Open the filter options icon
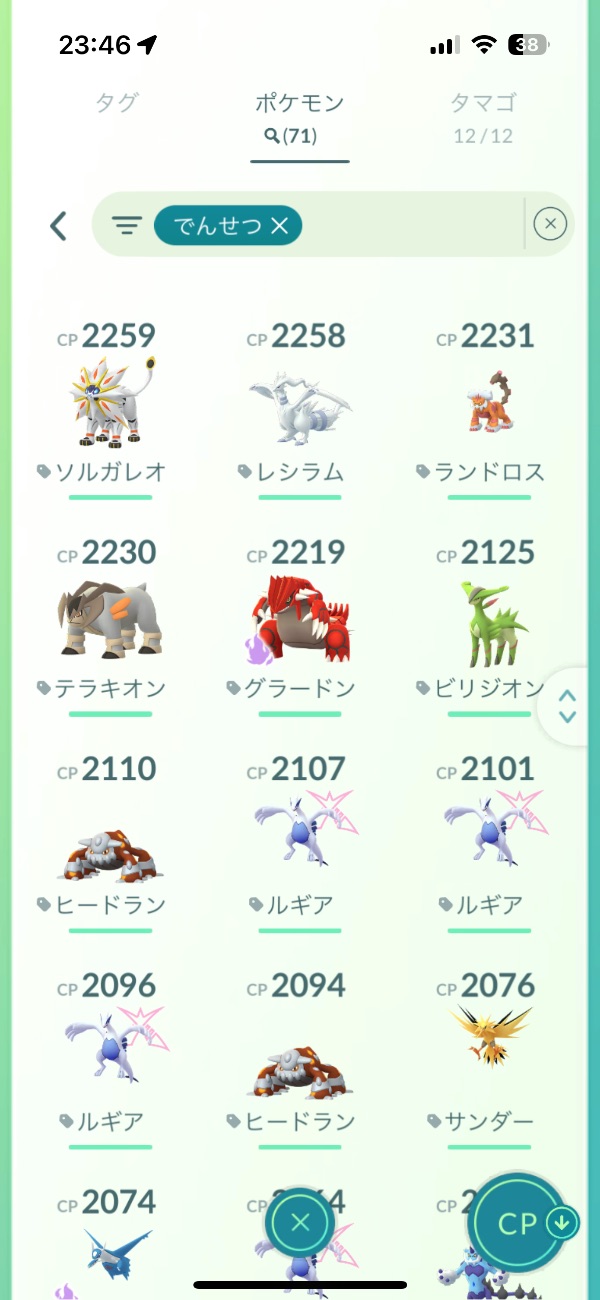This screenshot has height=1300, width=600. click(126, 226)
